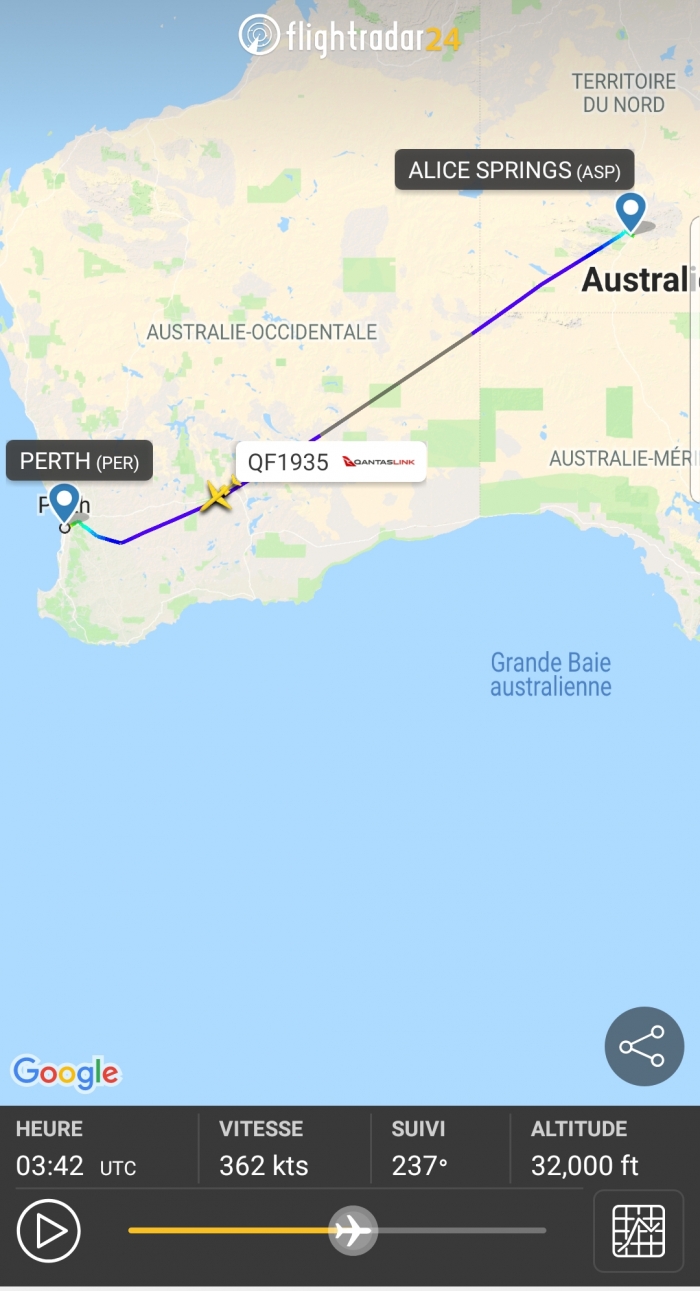Screen dimensions: 700x1291
Task: Select the QF1935 flight label
Action: pos(330,462)
